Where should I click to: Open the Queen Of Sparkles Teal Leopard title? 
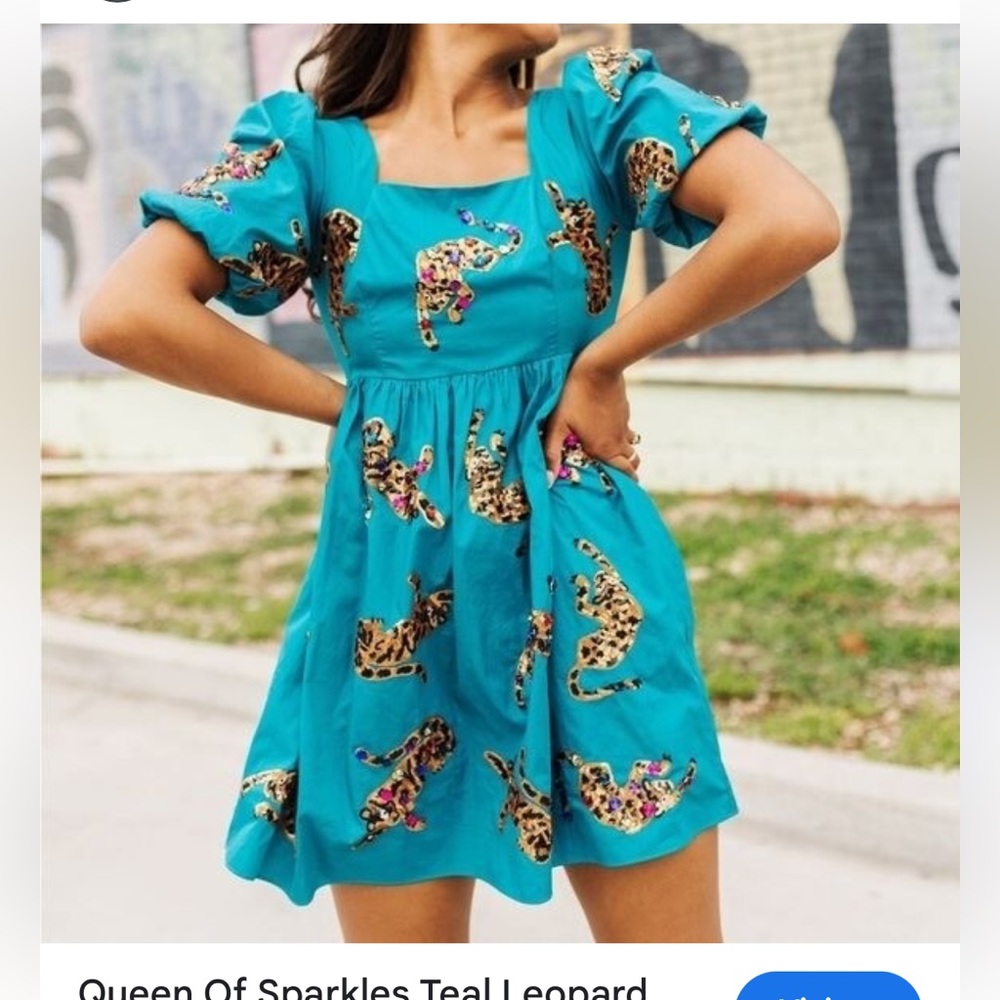362,989
